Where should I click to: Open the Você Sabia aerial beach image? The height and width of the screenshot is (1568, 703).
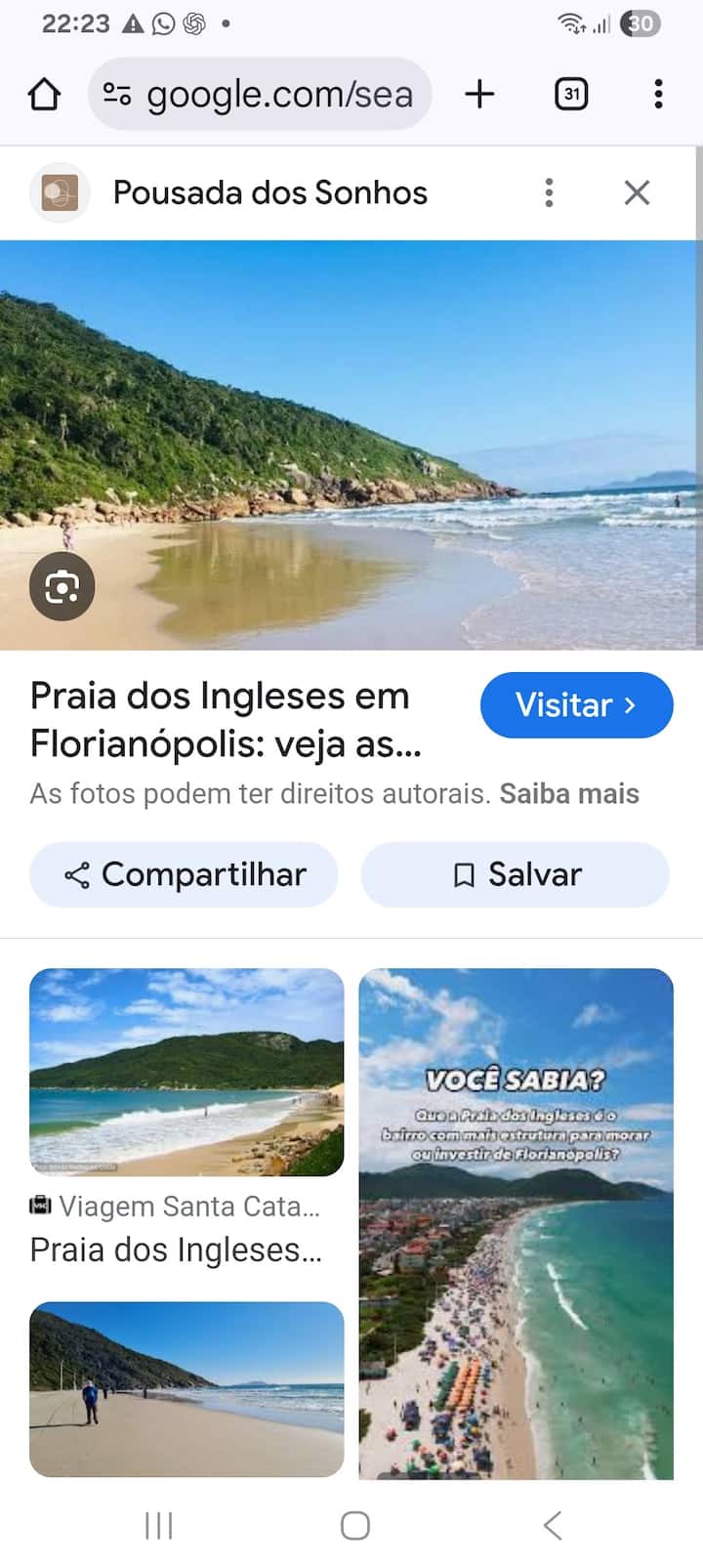[x=516, y=1223]
